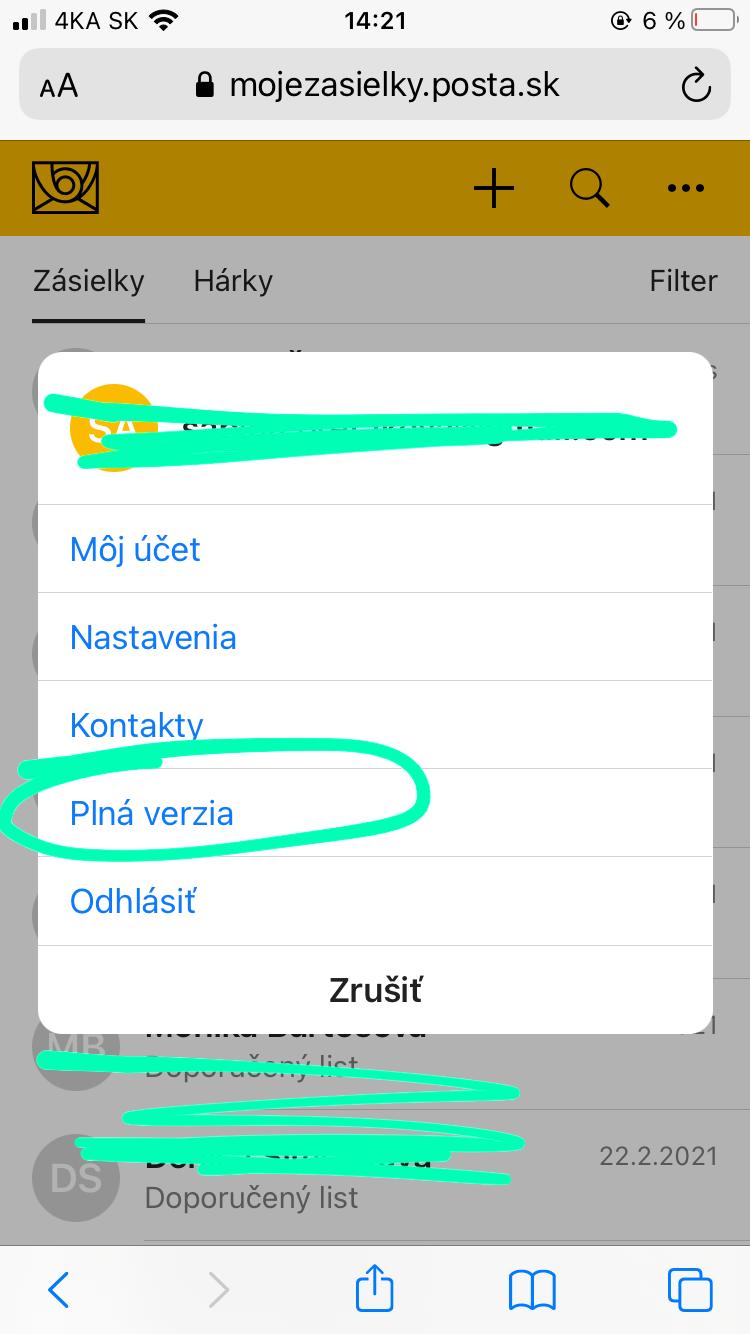Image resolution: width=750 pixels, height=1334 pixels.
Task: Show open Safari tabs
Action: (x=689, y=1289)
